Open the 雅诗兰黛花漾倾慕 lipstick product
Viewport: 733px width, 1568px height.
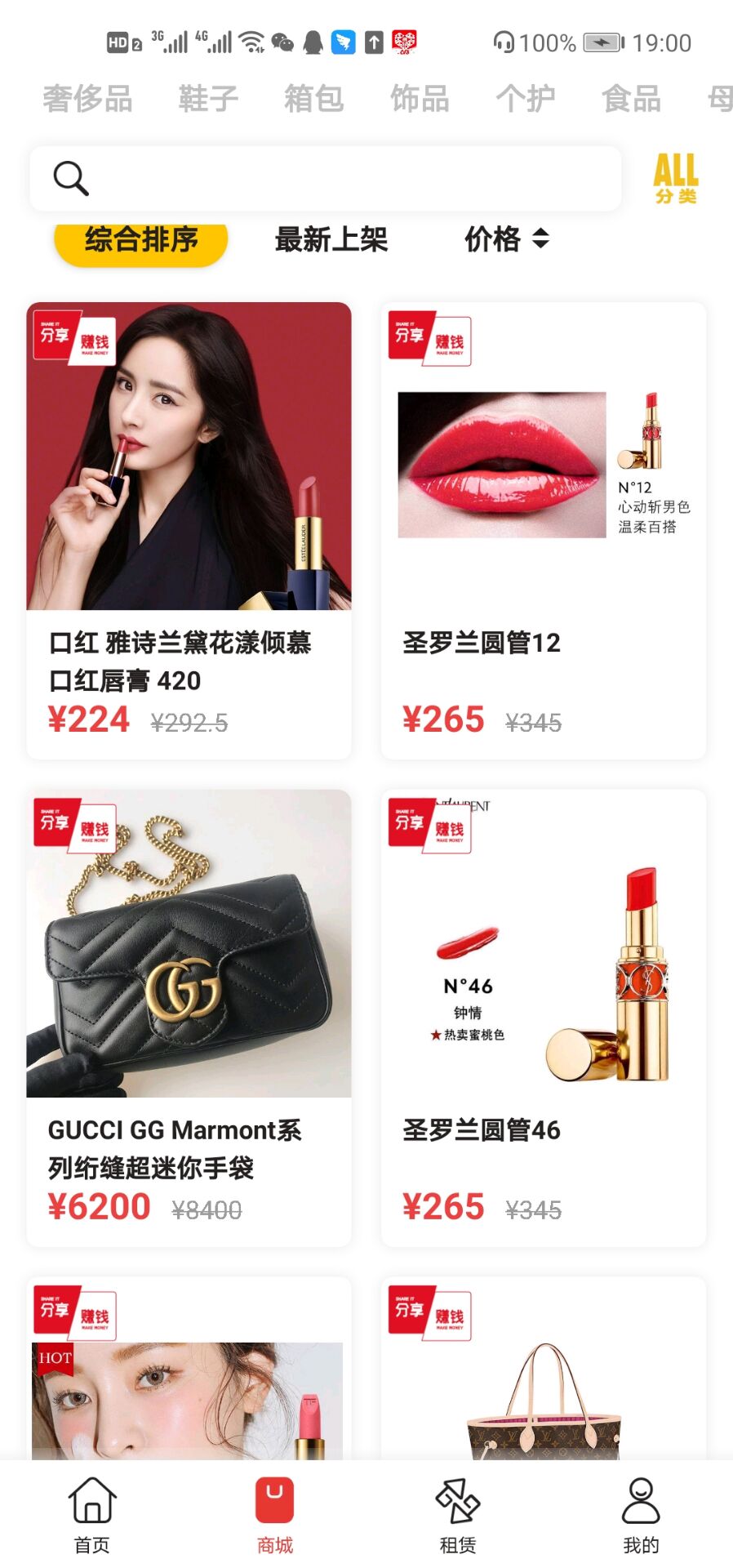(x=189, y=531)
